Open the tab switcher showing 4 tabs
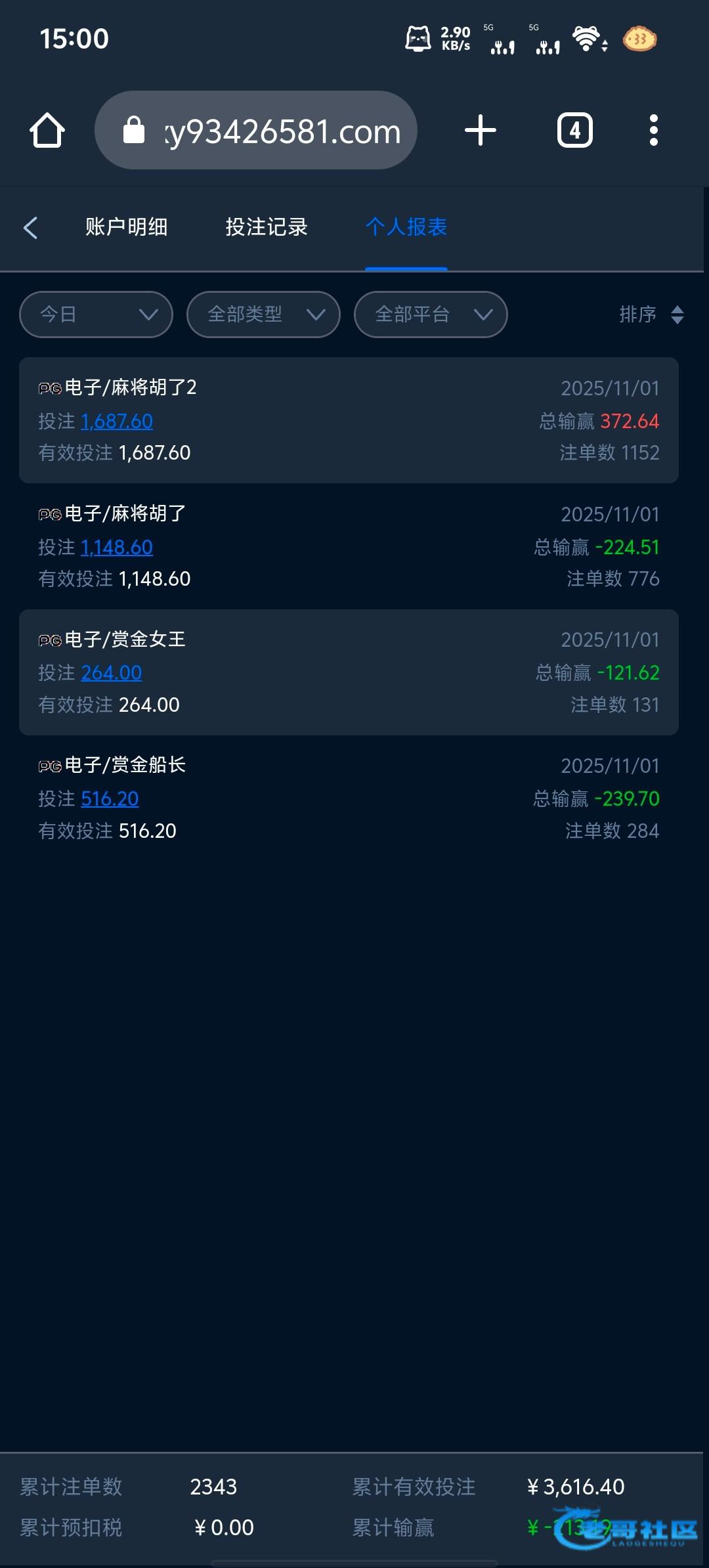The height and width of the screenshot is (1568, 709). 574,131
